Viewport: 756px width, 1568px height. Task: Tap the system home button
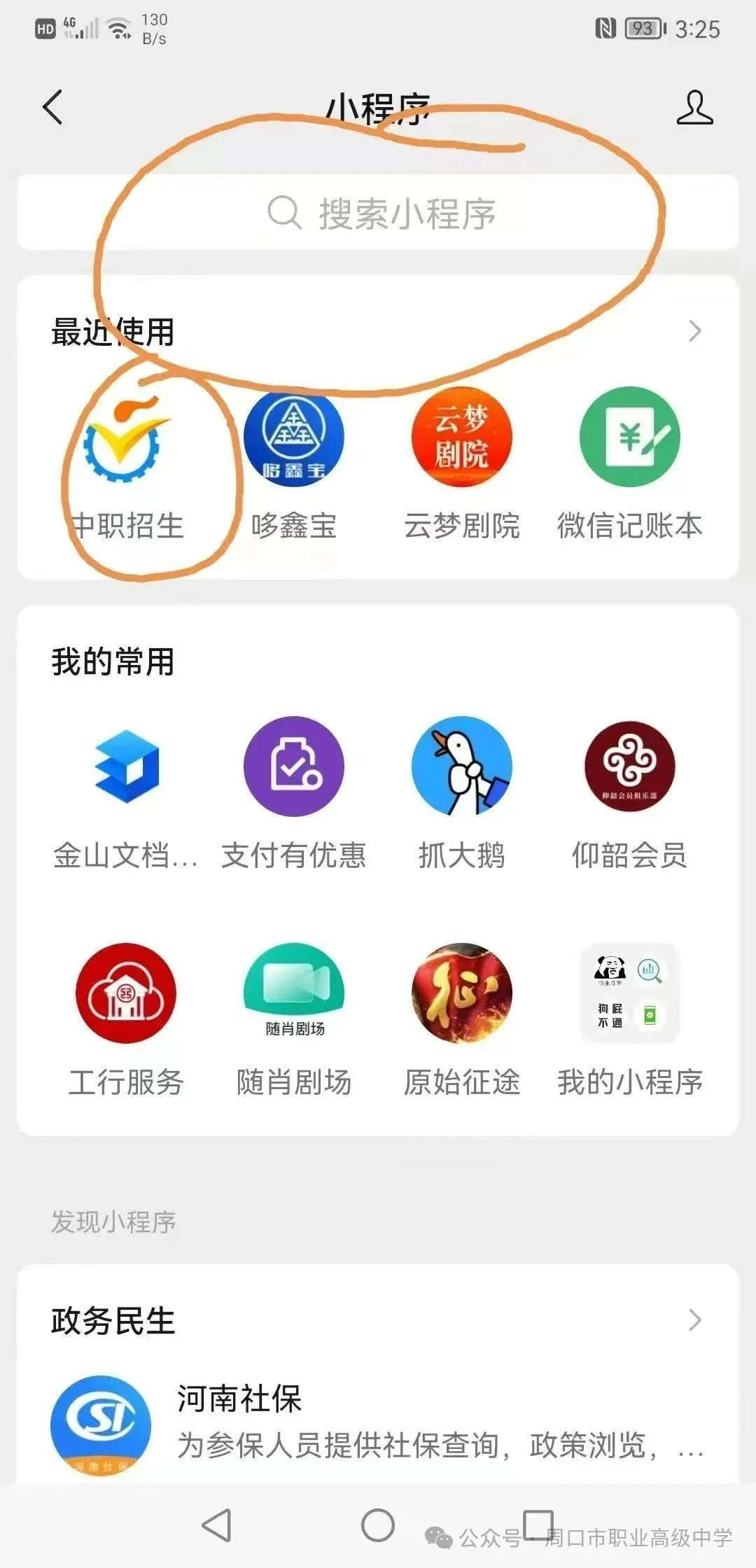click(378, 1525)
